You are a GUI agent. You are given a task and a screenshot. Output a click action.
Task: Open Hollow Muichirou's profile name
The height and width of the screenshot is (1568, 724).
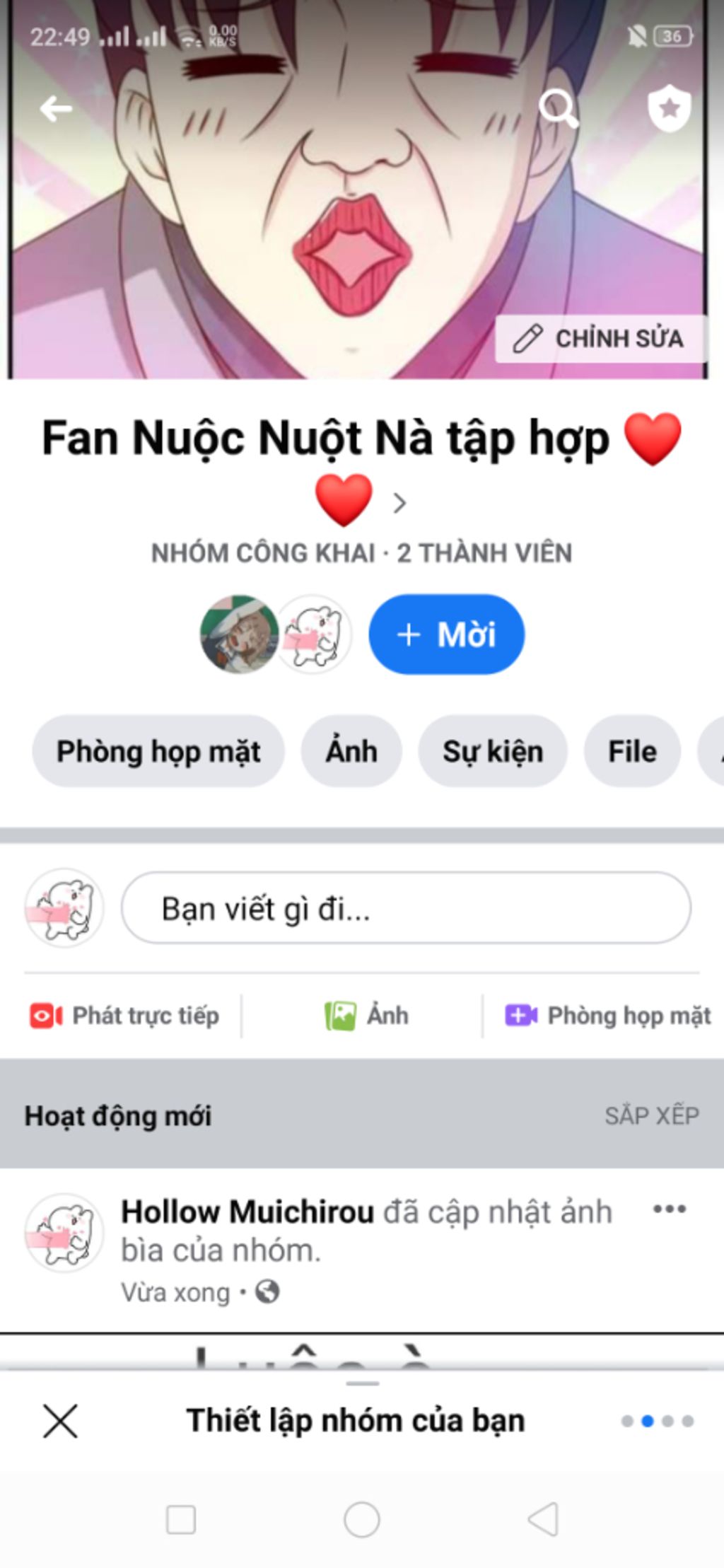247,1212
